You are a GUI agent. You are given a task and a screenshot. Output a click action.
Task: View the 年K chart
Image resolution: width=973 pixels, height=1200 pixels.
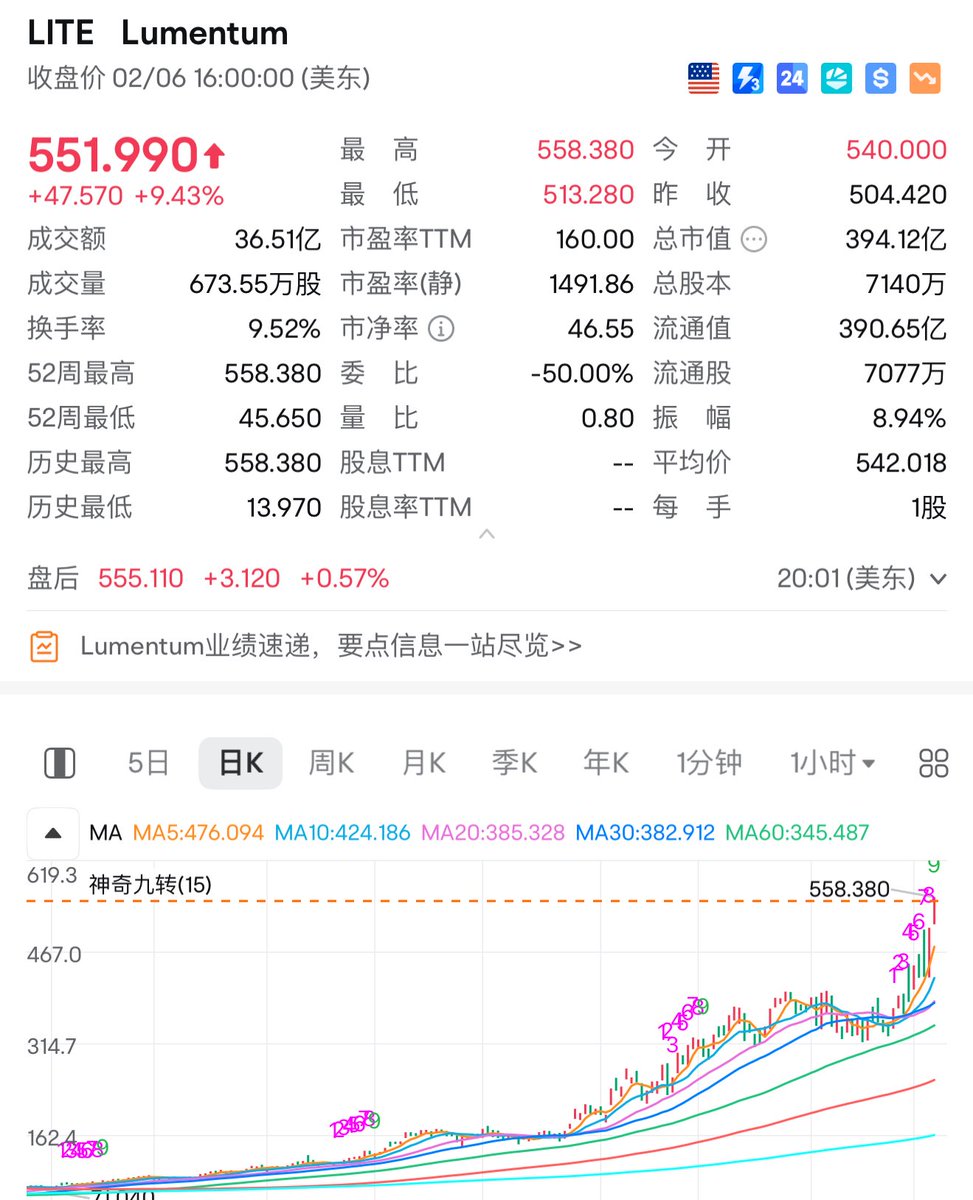point(606,764)
